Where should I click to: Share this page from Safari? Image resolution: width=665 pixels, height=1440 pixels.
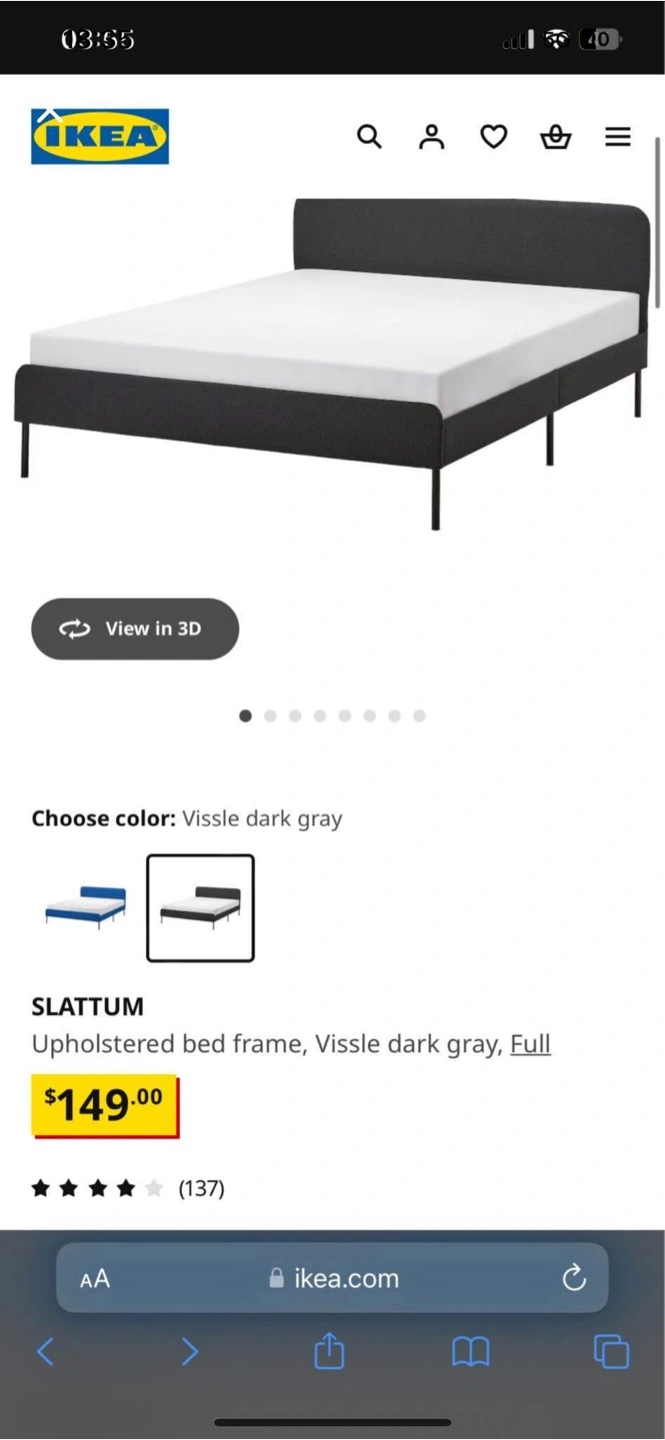tap(329, 1351)
